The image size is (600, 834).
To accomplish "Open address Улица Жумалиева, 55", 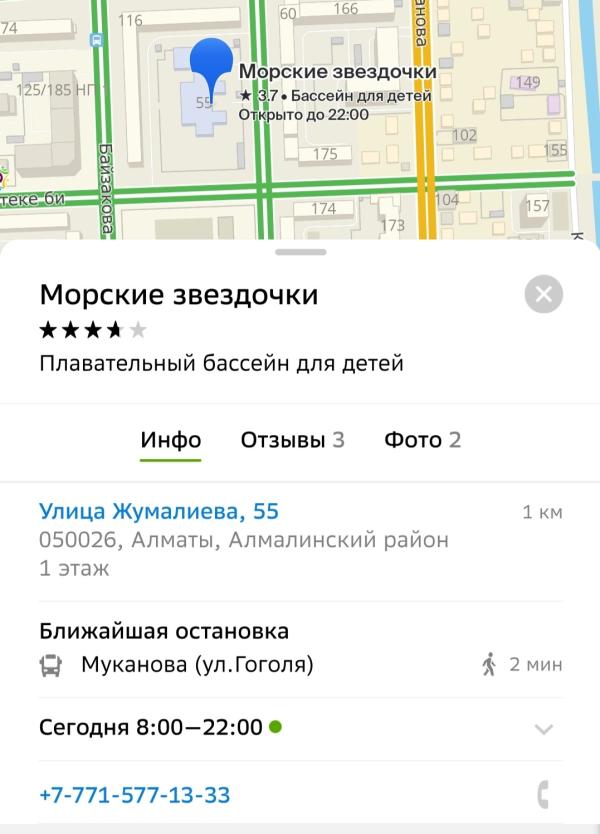I will (159, 511).
